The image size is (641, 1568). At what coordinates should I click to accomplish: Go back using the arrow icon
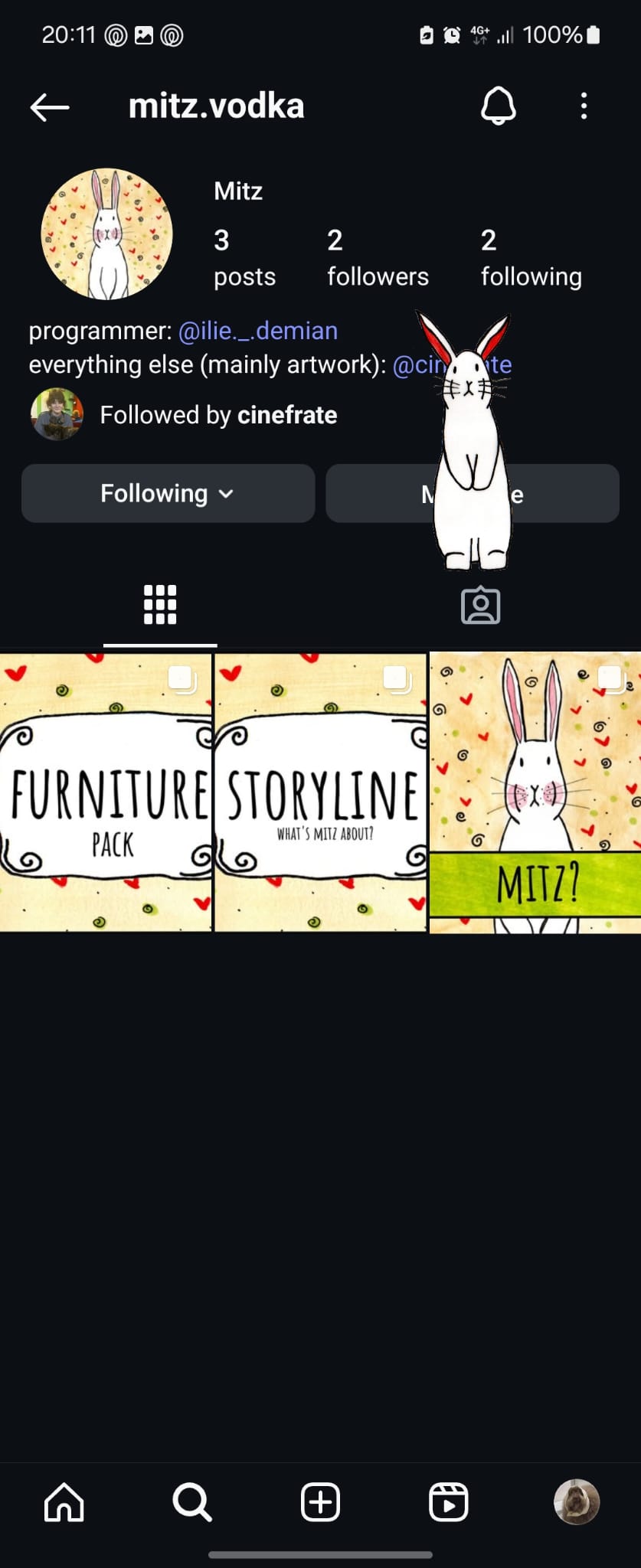(x=50, y=107)
